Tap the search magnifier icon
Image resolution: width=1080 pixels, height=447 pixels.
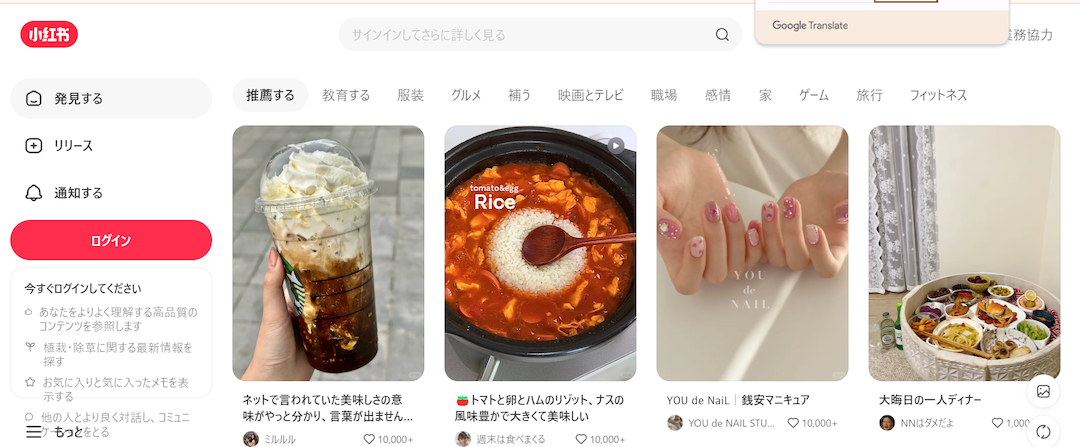click(x=722, y=35)
